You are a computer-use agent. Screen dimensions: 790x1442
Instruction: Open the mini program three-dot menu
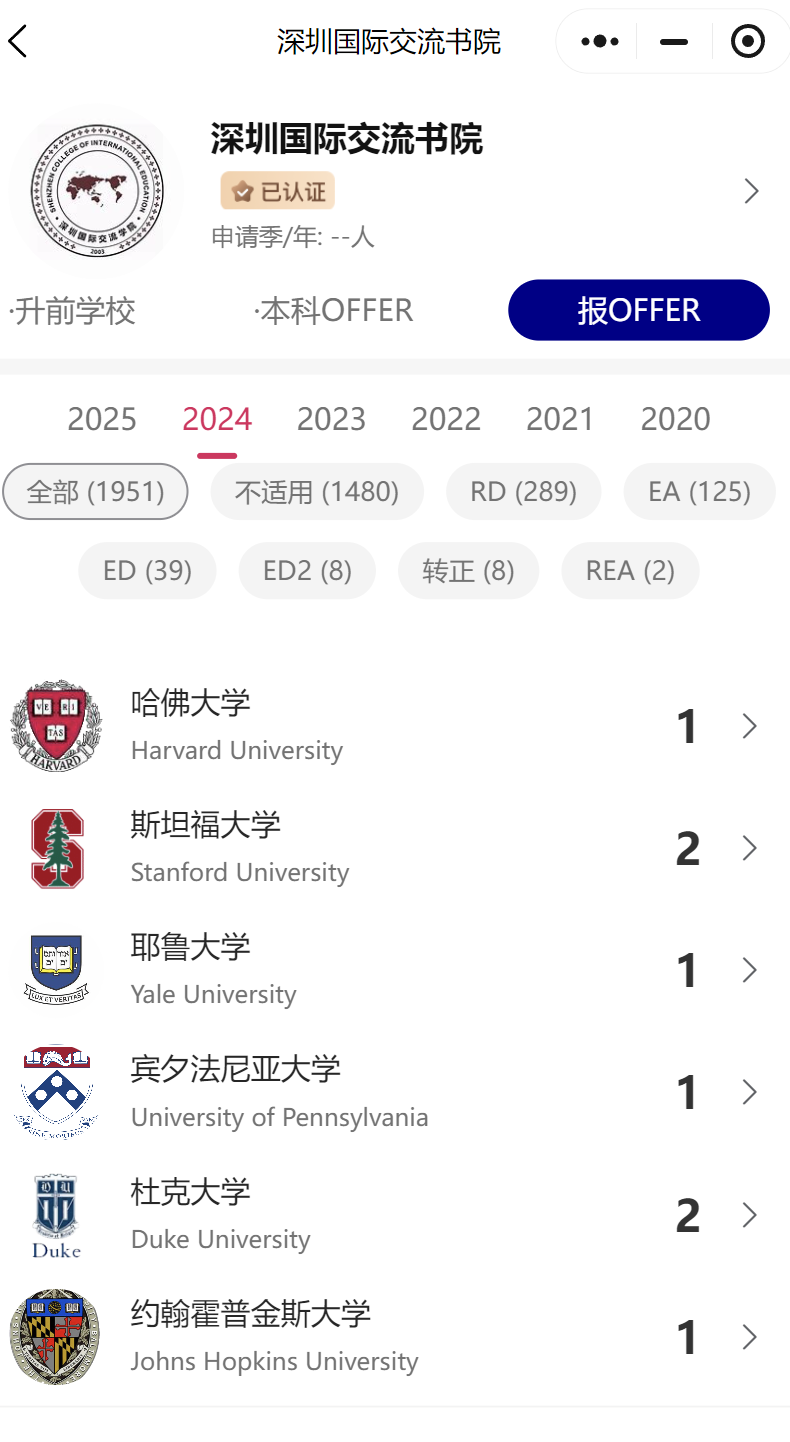600,42
